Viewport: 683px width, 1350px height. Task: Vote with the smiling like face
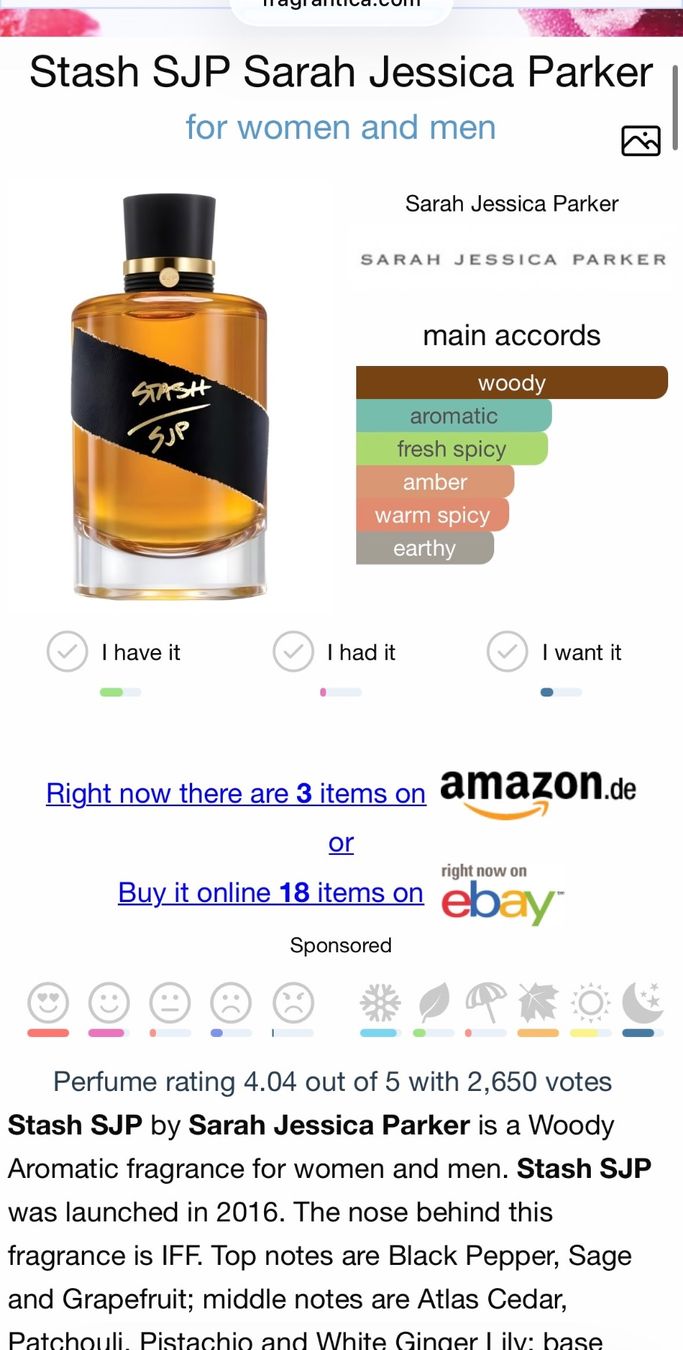109,1001
